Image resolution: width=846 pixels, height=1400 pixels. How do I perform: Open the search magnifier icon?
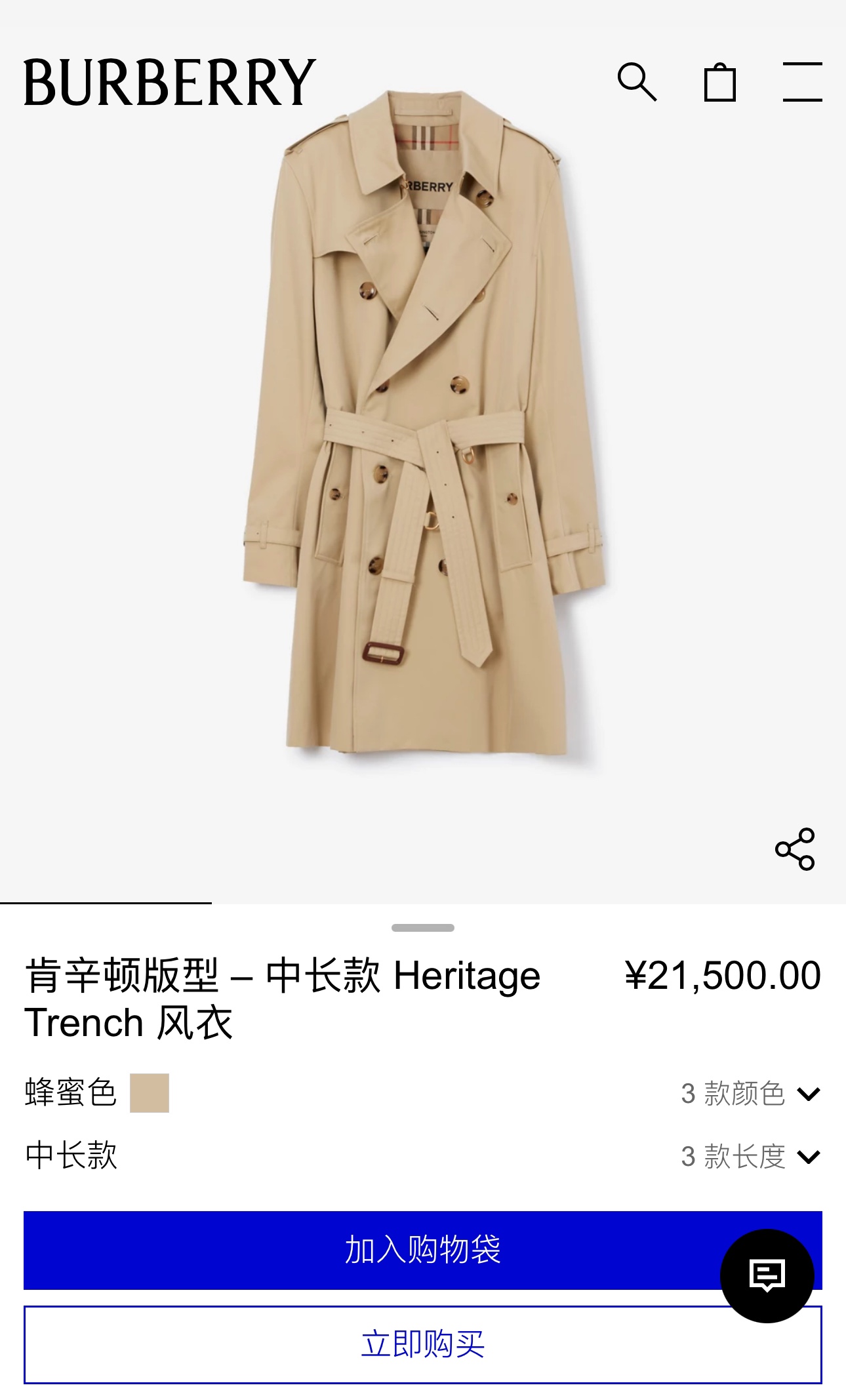tap(636, 82)
